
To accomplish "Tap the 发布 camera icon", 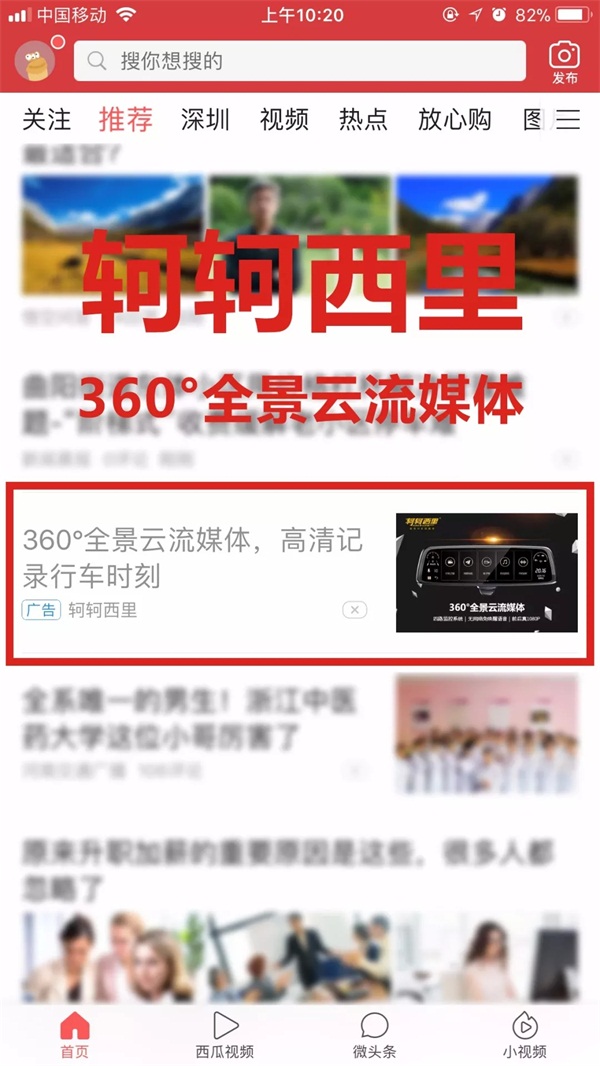I will point(564,62).
